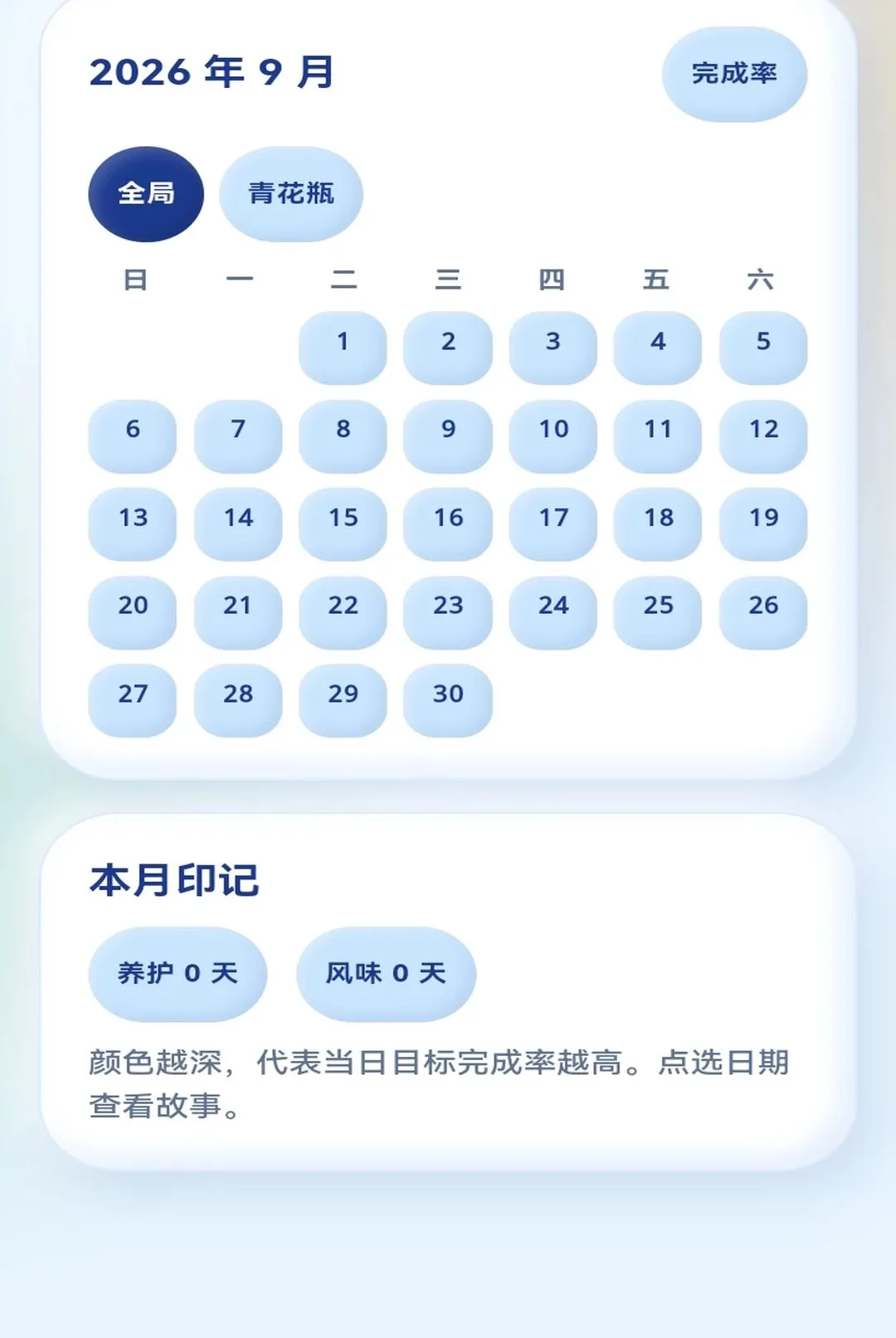Select September 1 on the calendar

tap(343, 348)
